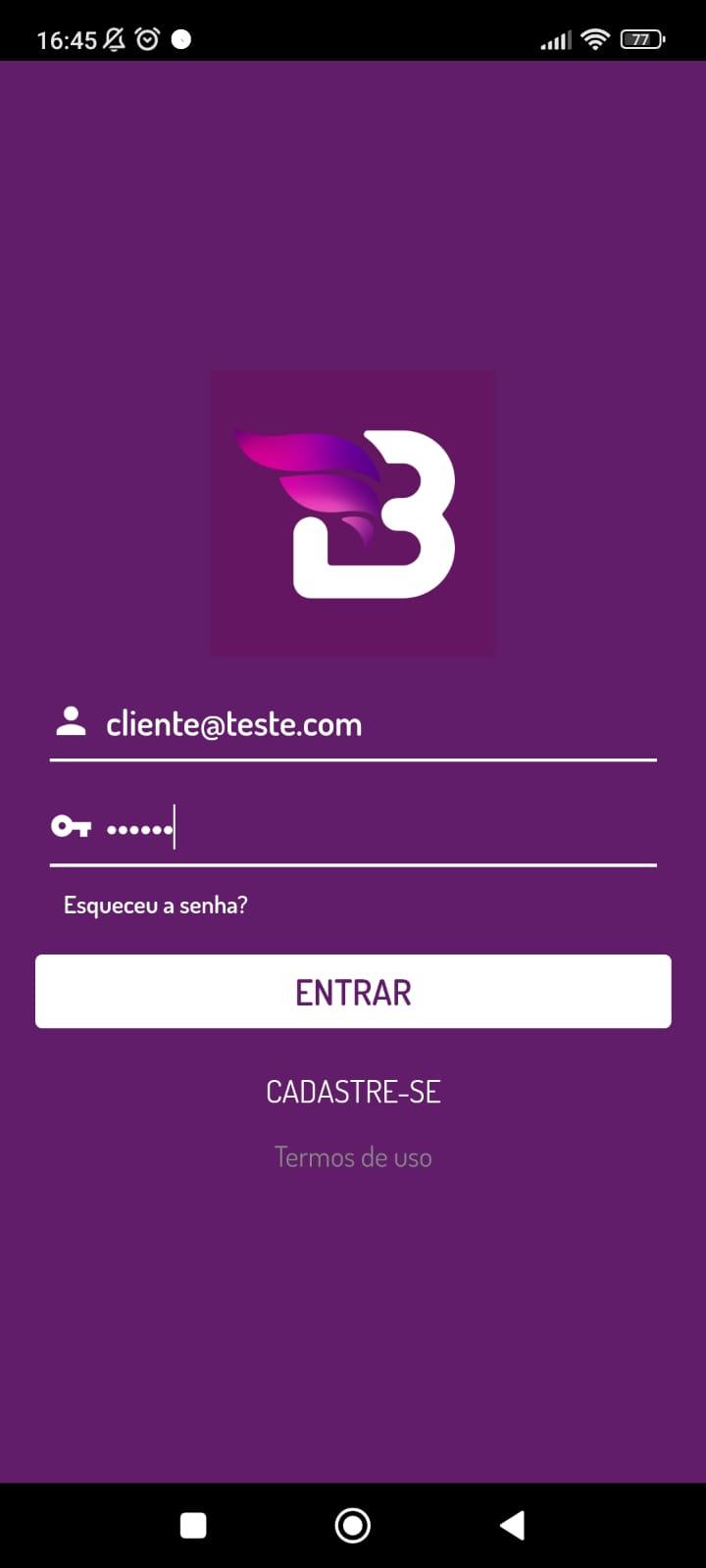Screen dimensions: 706x1568
Task: Tap the ENTRAR button to log in
Action: click(353, 992)
